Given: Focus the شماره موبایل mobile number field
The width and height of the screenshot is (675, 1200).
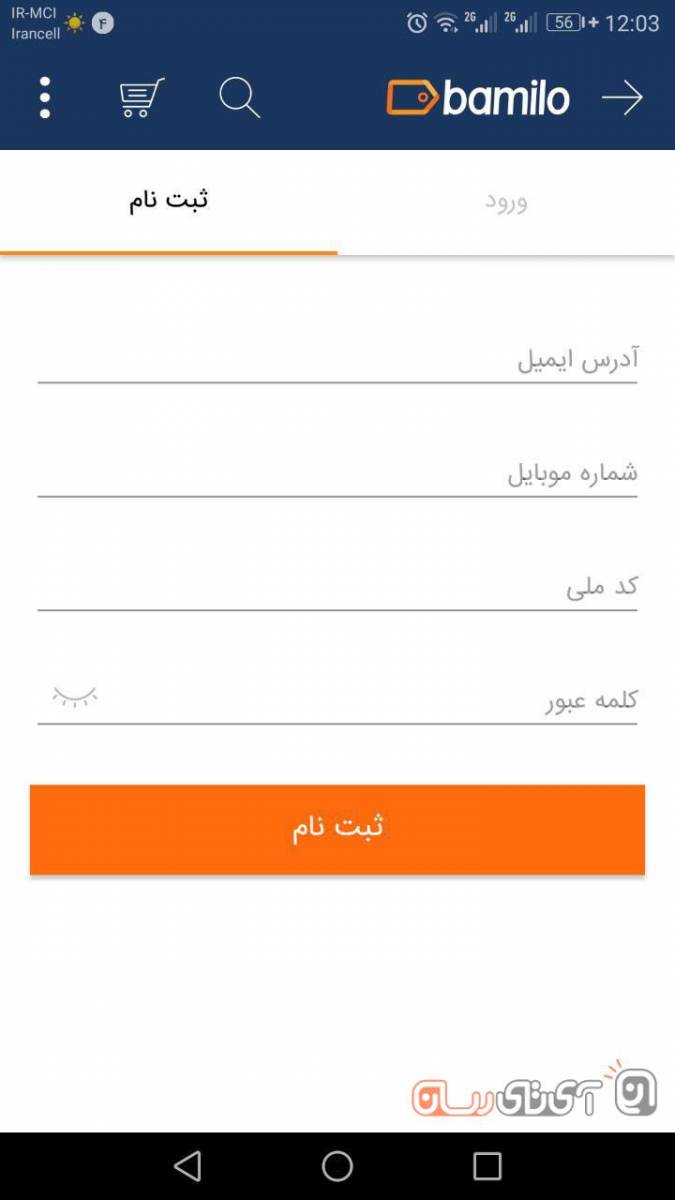Looking at the screenshot, I should 337,473.
